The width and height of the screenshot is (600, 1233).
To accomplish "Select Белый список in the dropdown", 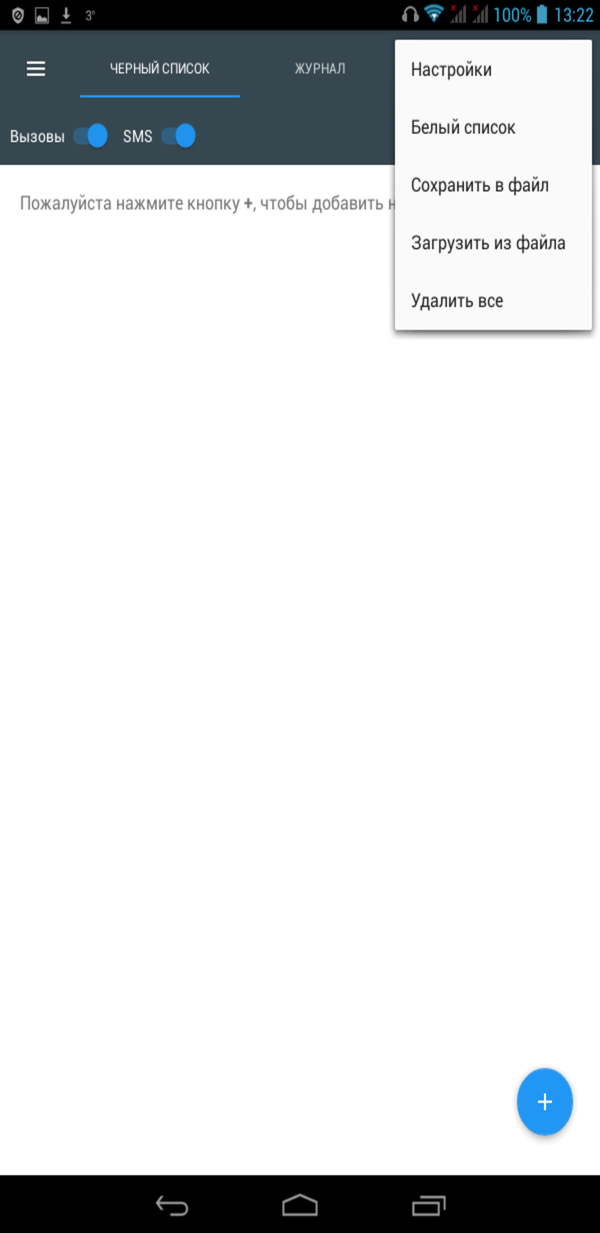I will click(493, 128).
